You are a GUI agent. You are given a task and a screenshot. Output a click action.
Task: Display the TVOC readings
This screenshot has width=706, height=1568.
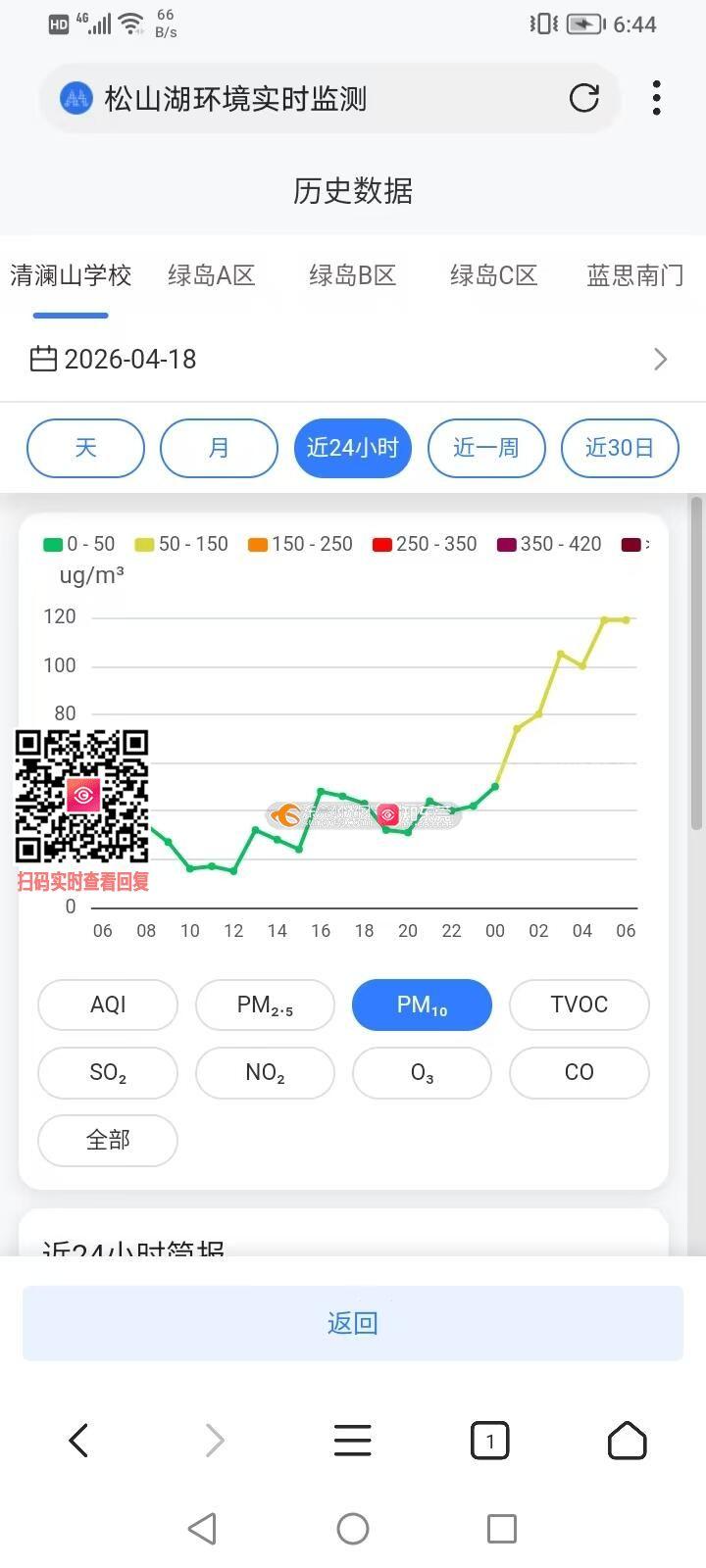579,1004
